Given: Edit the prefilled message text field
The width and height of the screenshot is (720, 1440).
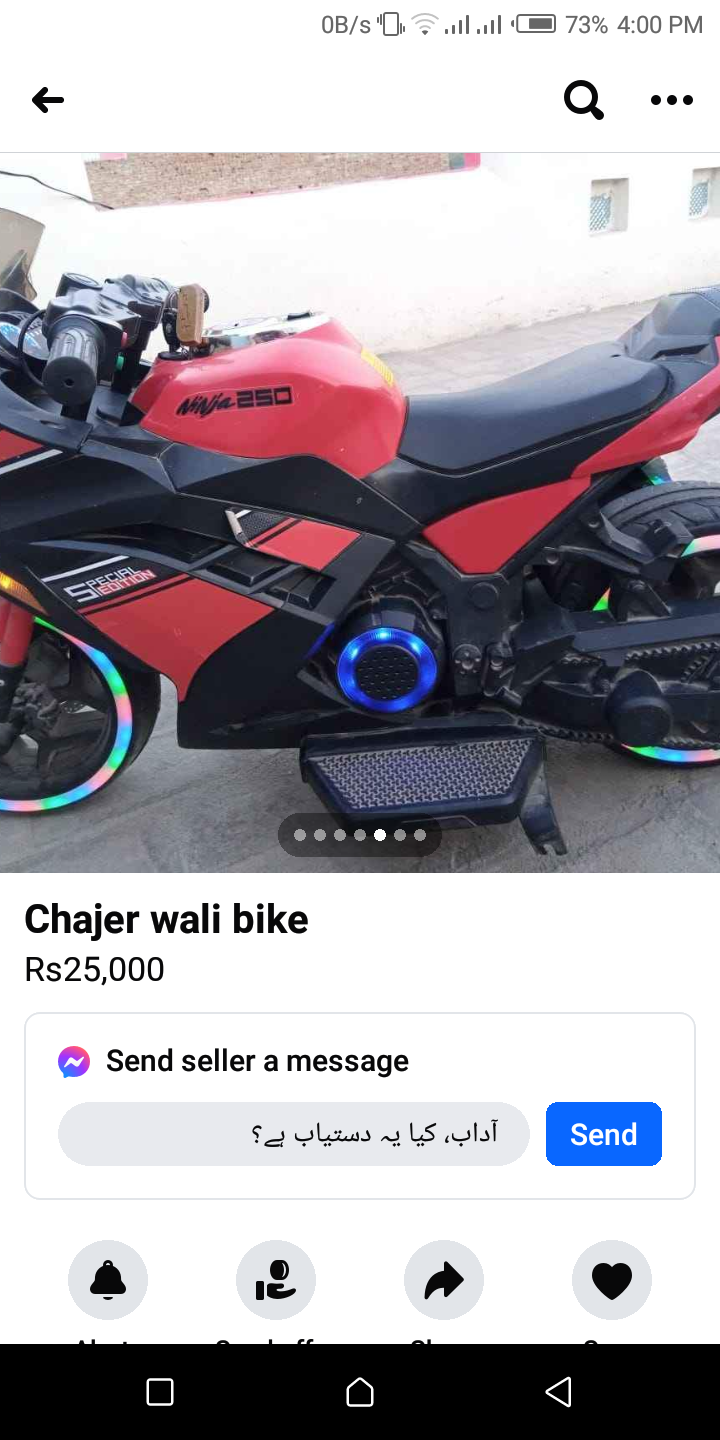Looking at the screenshot, I should (x=293, y=1134).
